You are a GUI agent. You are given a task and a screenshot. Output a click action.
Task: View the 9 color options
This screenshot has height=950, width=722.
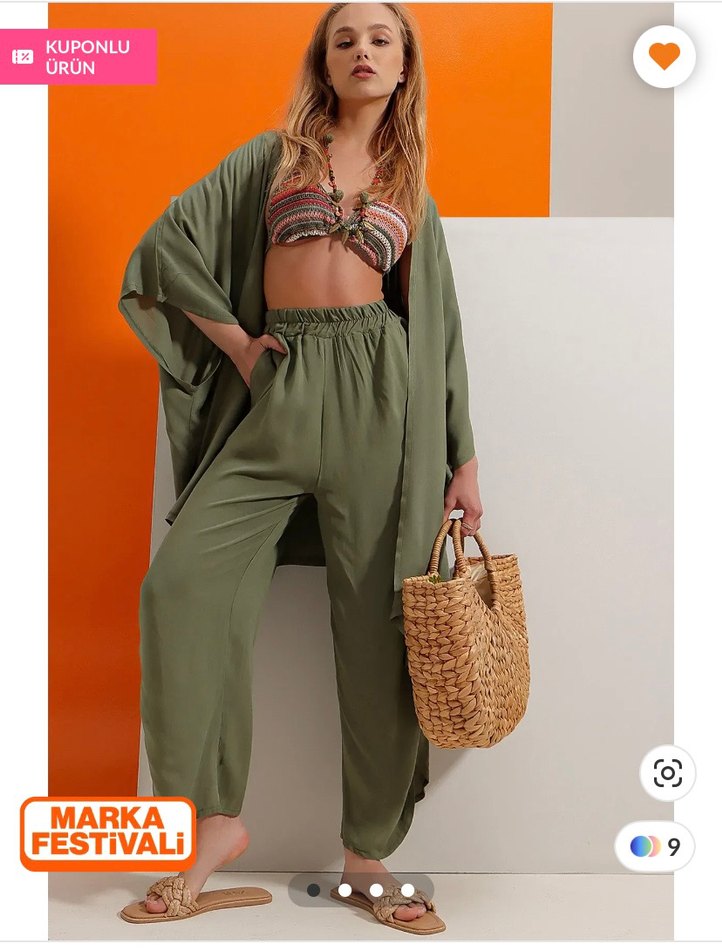click(x=655, y=847)
